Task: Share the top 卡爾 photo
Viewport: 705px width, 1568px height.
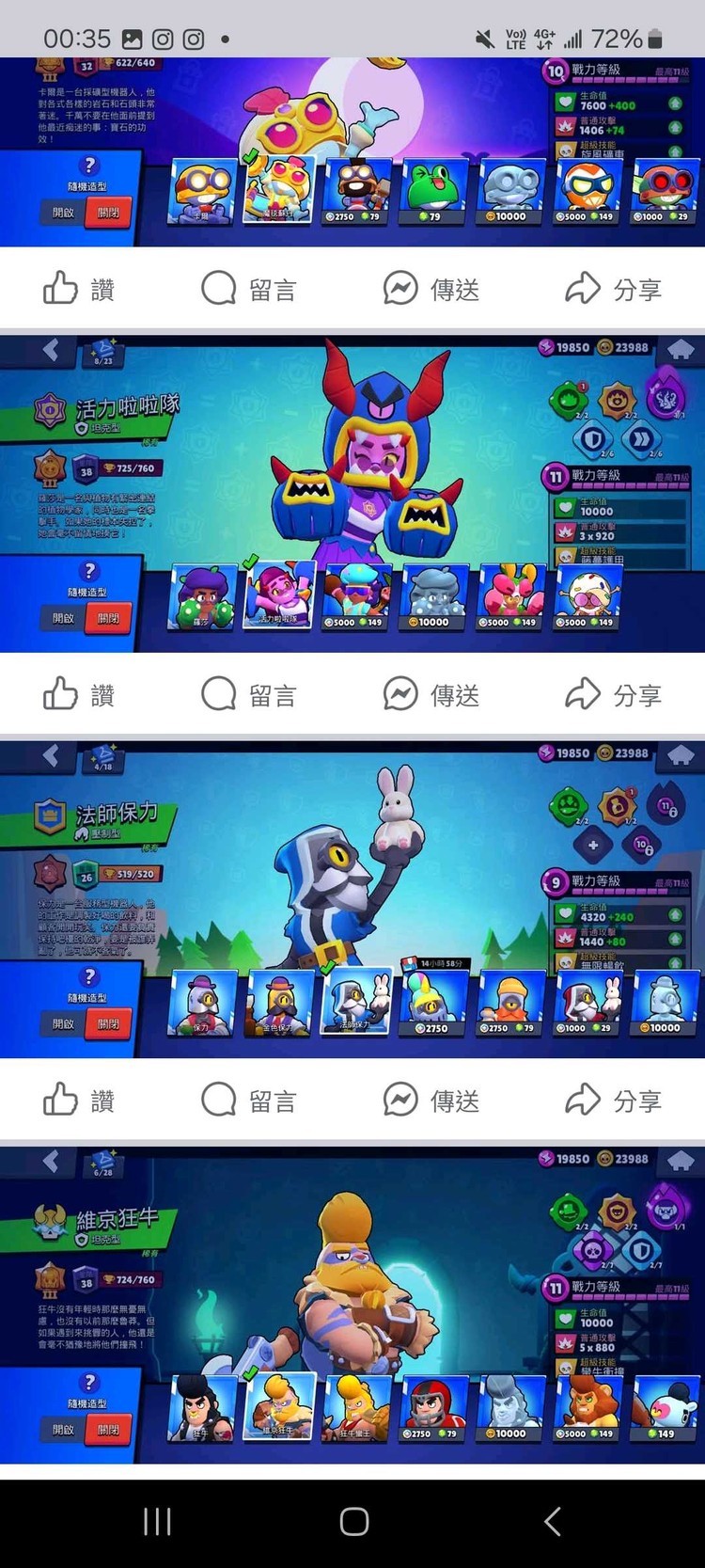Action: click(614, 289)
